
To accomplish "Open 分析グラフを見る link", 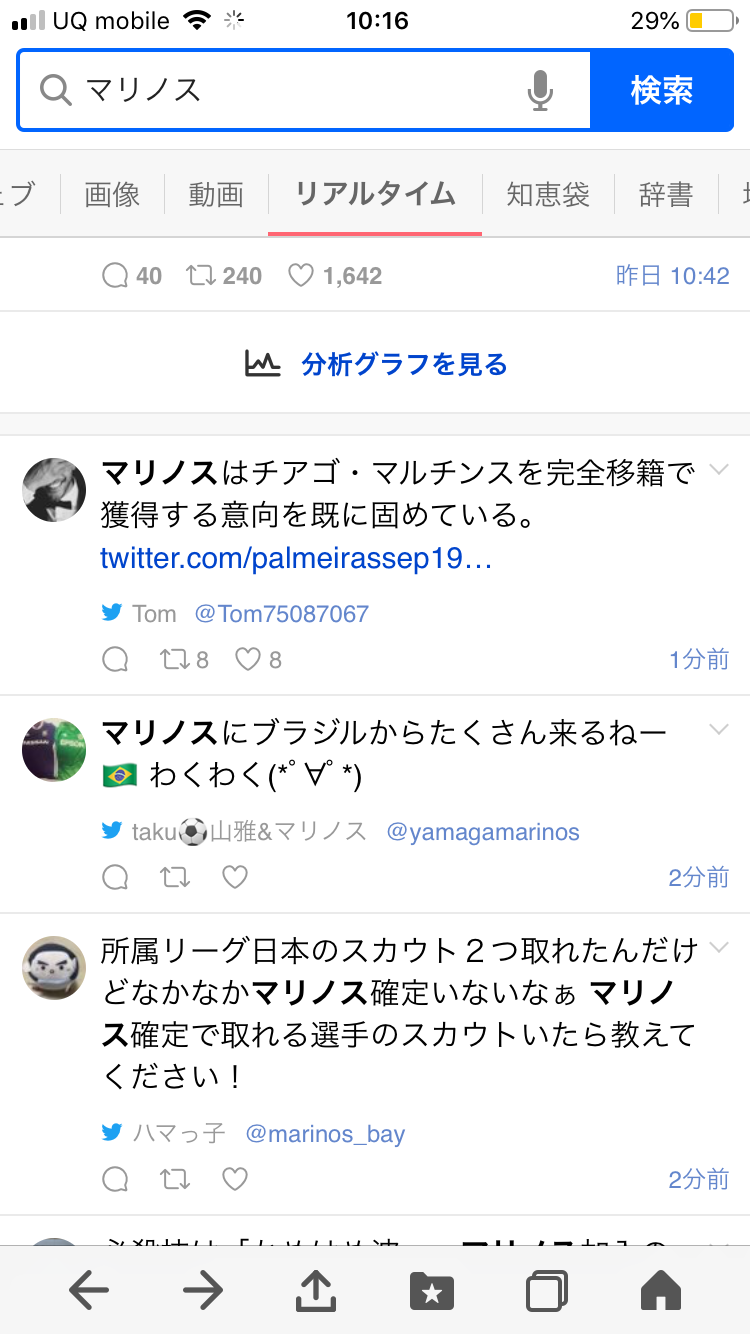I will point(404,364).
